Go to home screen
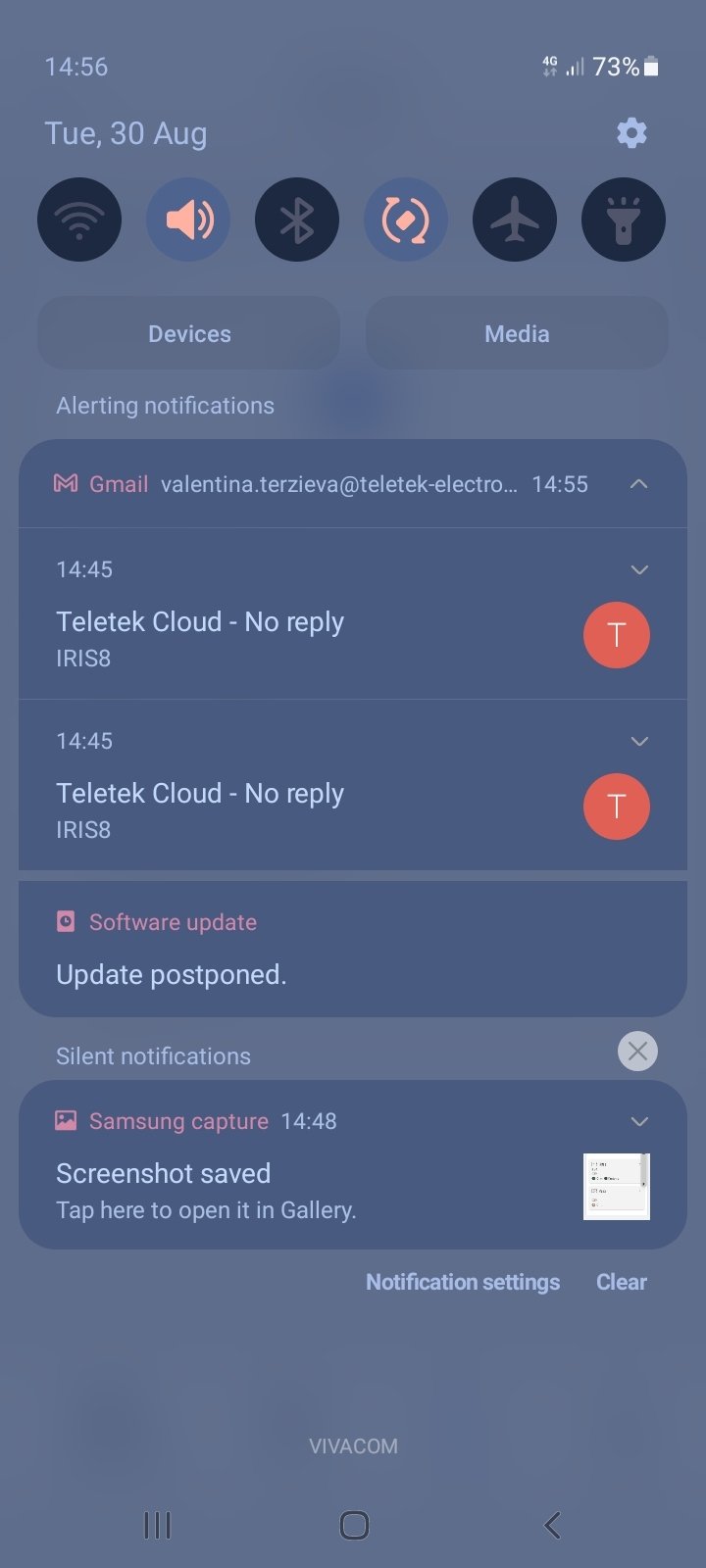 click(x=354, y=1525)
